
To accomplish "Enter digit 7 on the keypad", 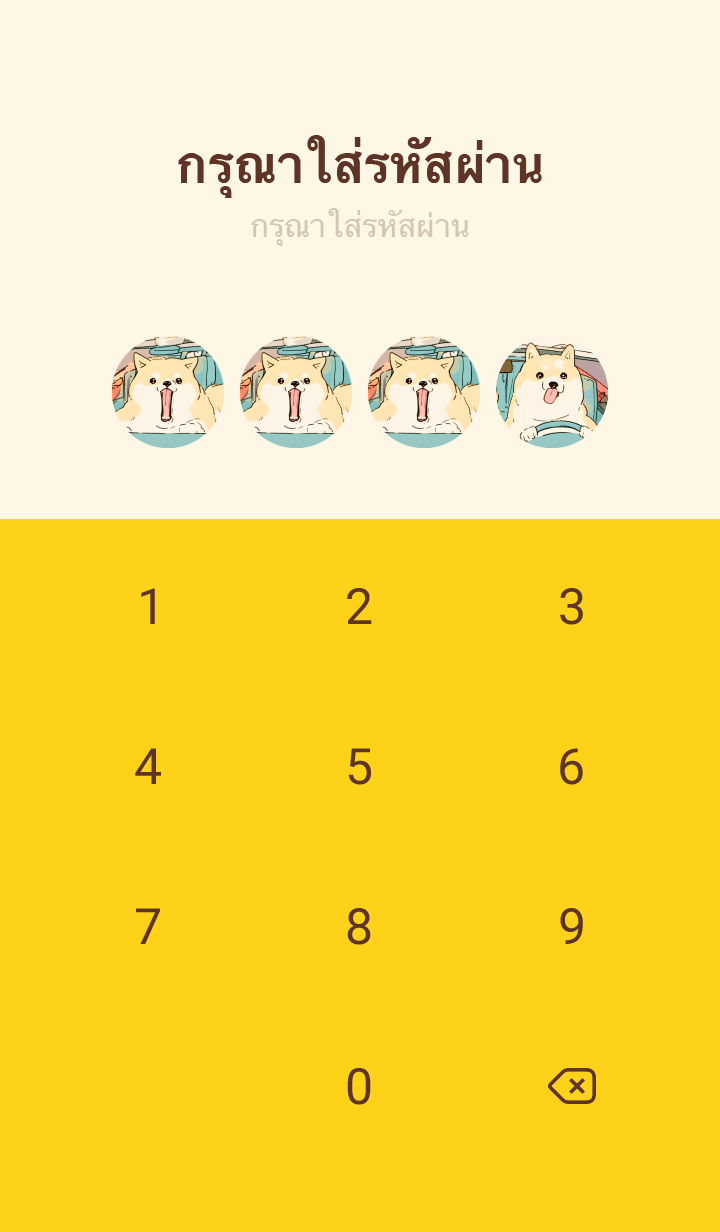I will point(148,928).
